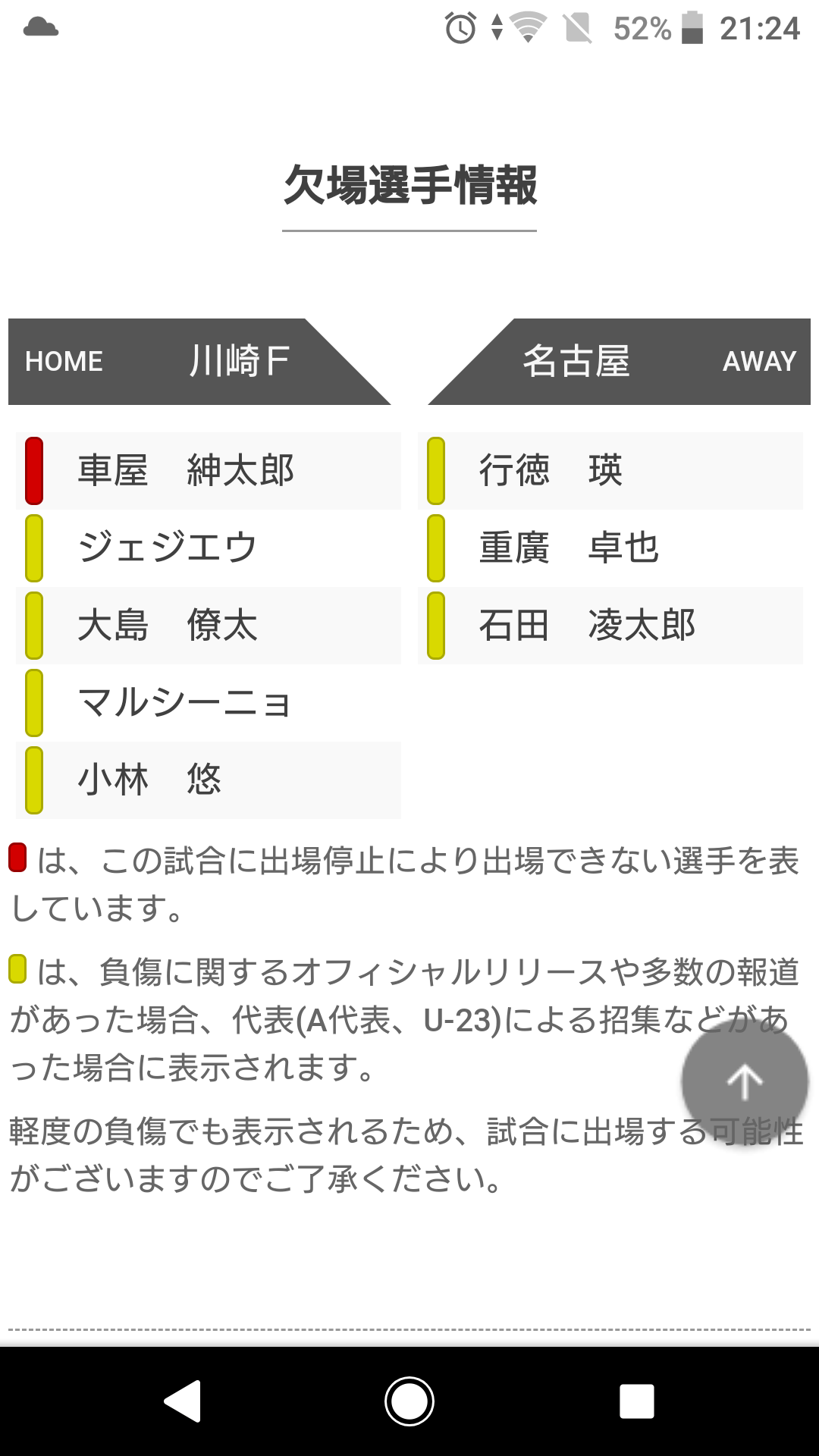This screenshot has height=1456, width=819.
Task: Tap the scroll-to-top arrow button
Action: click(x=745, y=1082)
